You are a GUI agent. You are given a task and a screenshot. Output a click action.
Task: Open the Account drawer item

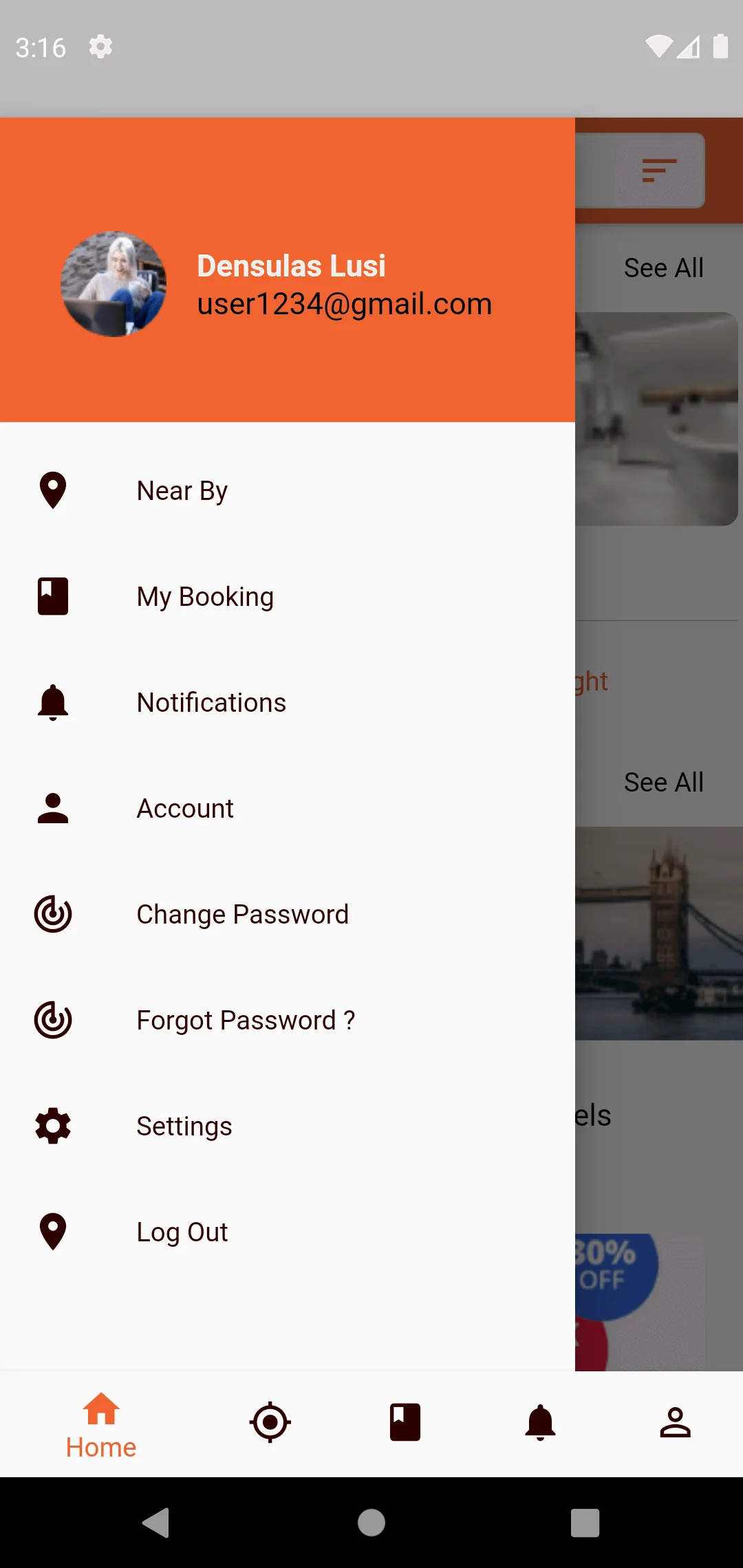pyautogui.click(x=185, y=808)
